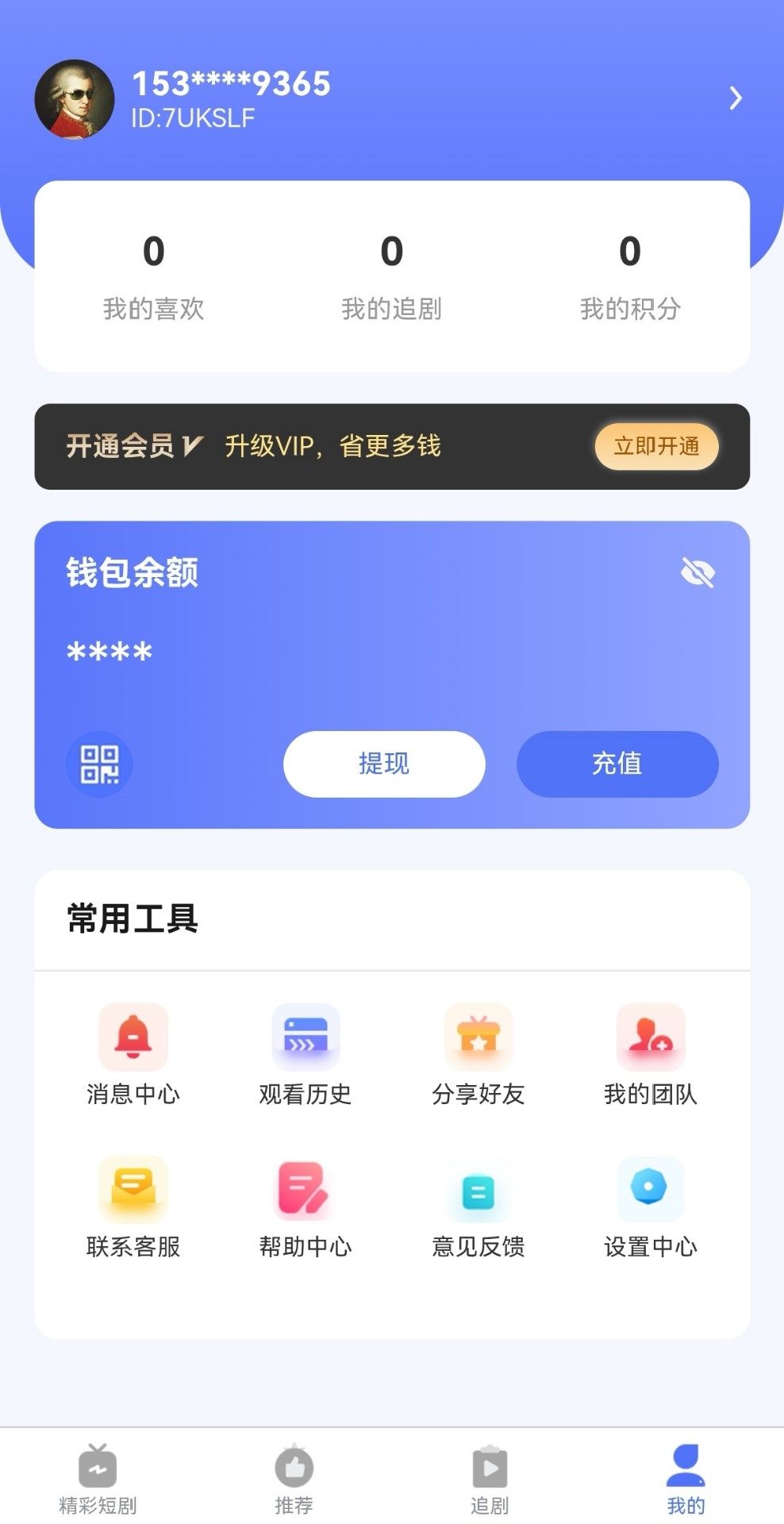Image resolution: width=784 pixels, height=1524 pixels.
Task: Open the wallet QR code icon
Action: click(x=99, y=764)
